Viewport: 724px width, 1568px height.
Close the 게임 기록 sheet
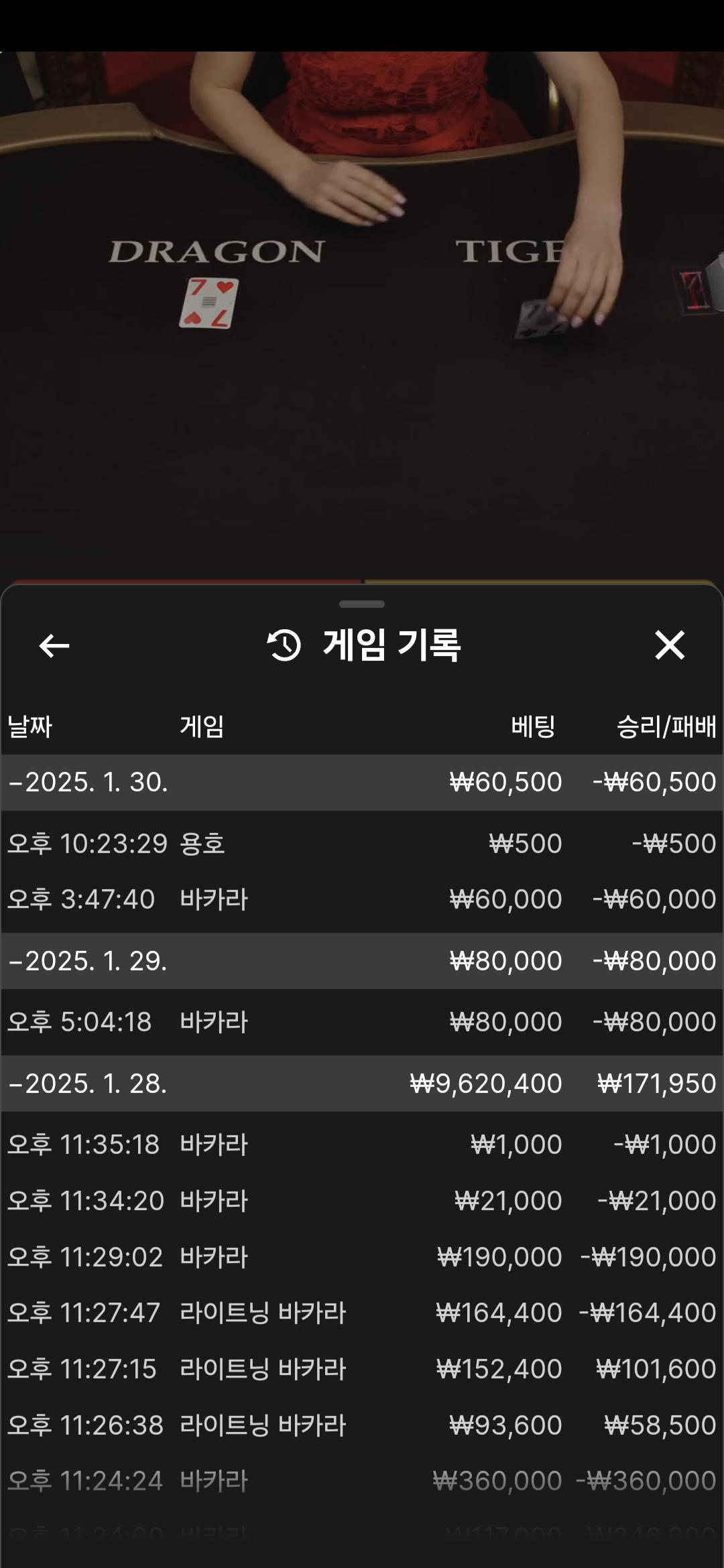click(x=669, y=645)
